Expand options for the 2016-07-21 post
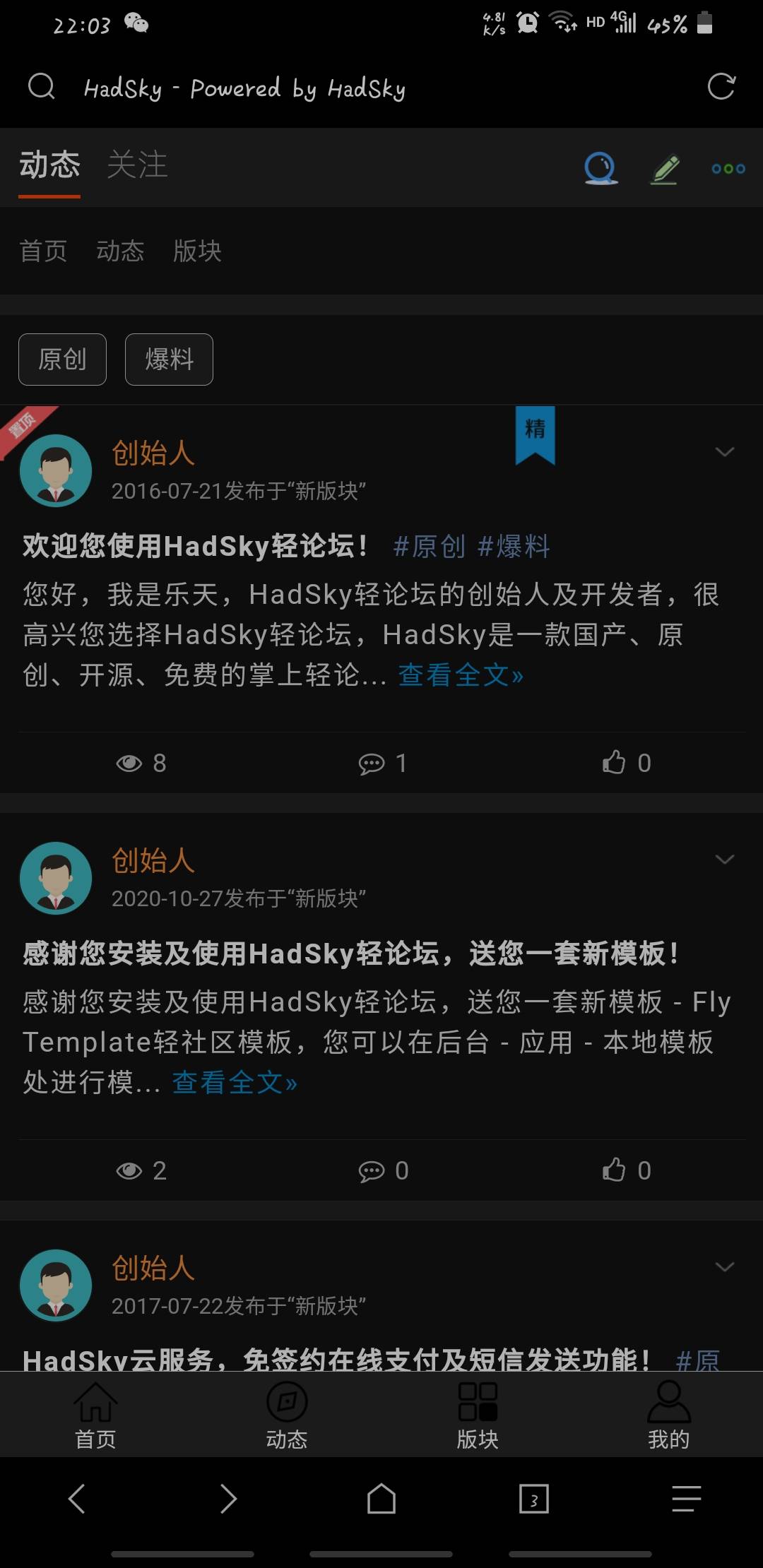 pos(725,452)
